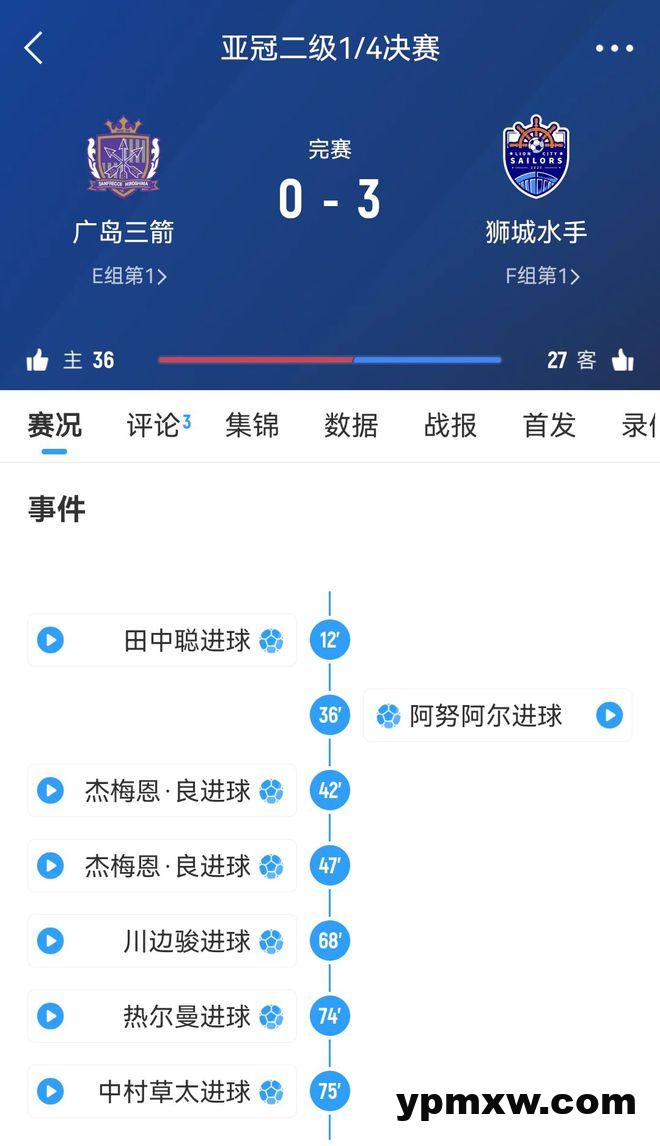View E组第1 group standings
The image size is (660, 1146).
129,276
